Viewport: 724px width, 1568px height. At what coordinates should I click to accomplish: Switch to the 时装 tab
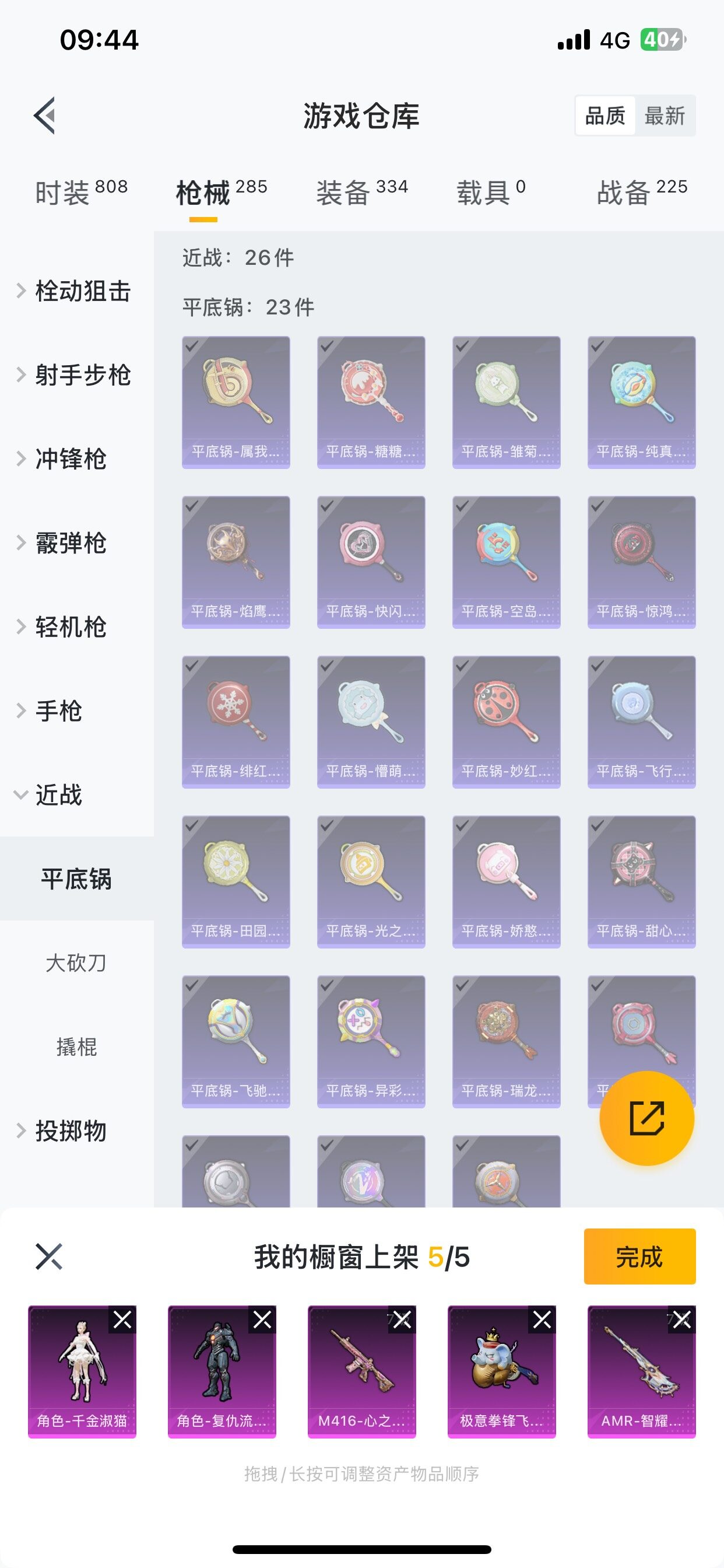[x=81, y=192]
